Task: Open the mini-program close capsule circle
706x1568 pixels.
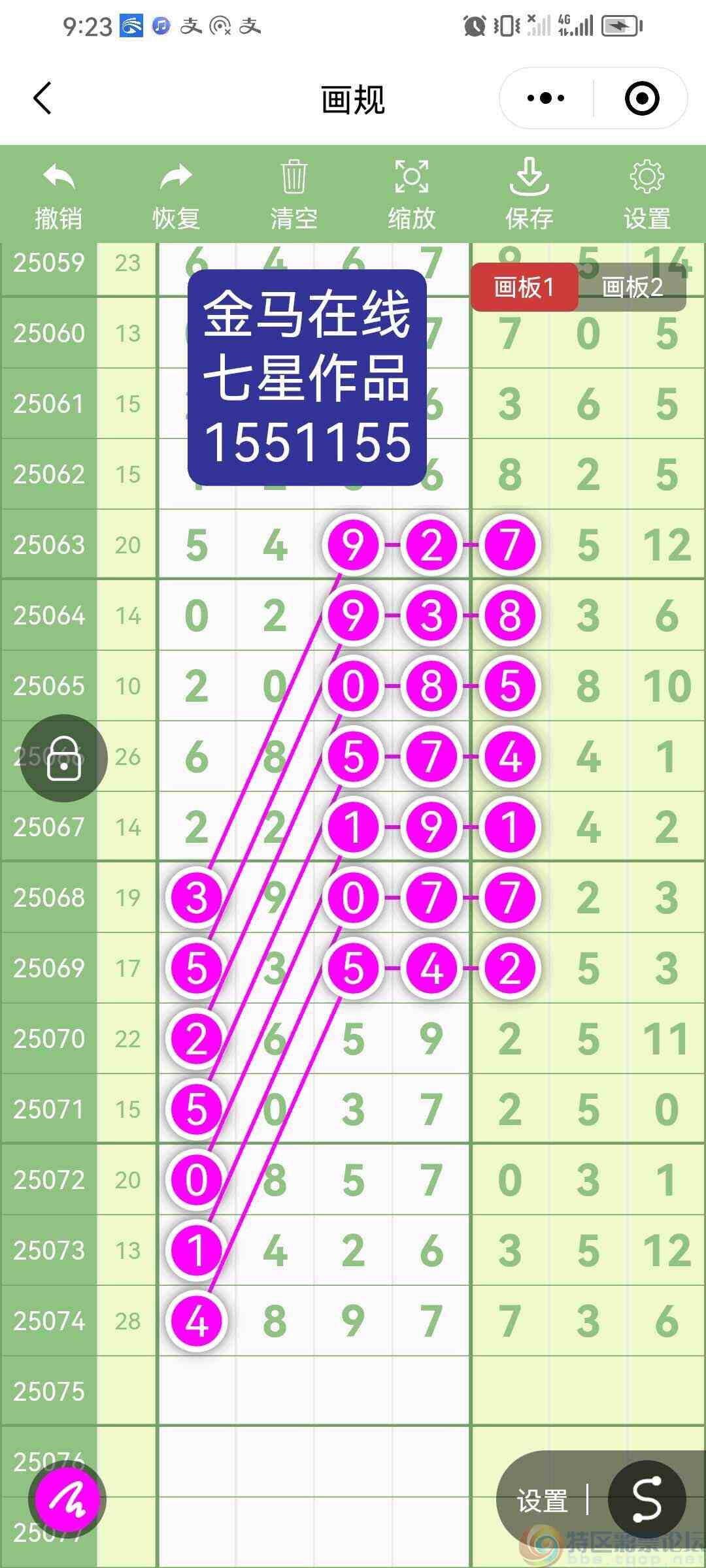Action: point(641,98)
